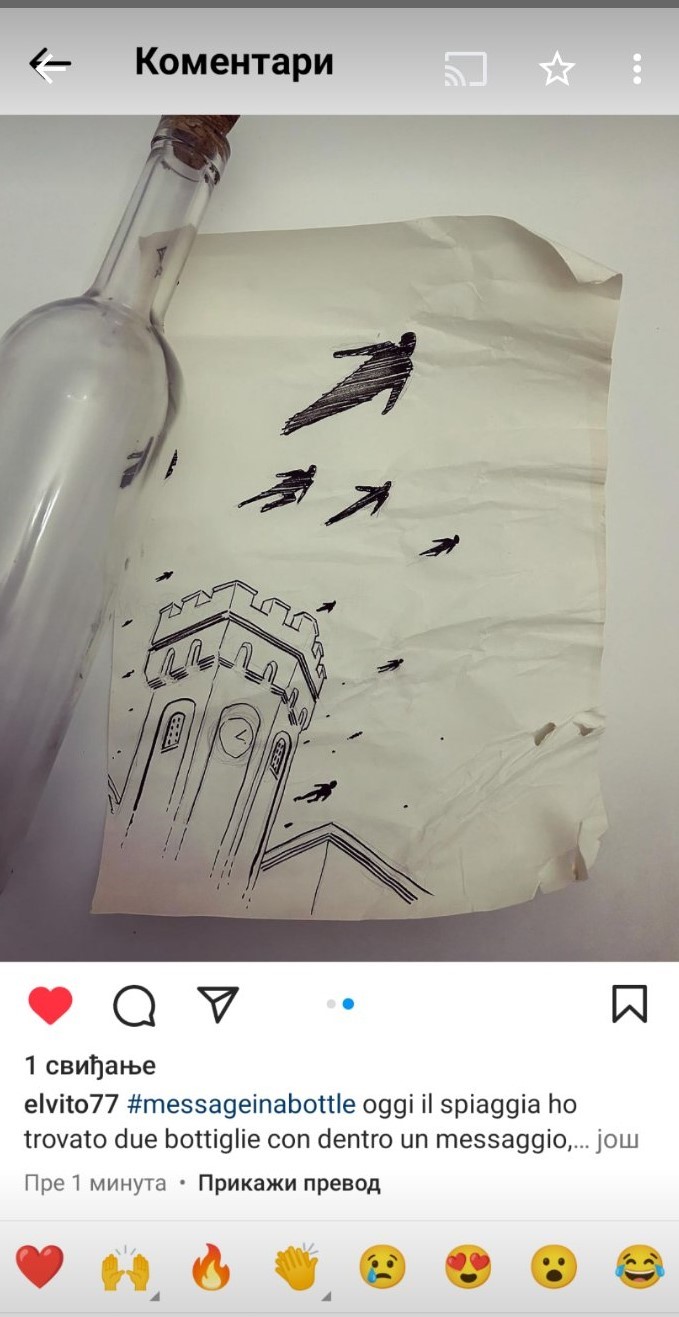Expand the caption with "још"

tap(617, 1139)
